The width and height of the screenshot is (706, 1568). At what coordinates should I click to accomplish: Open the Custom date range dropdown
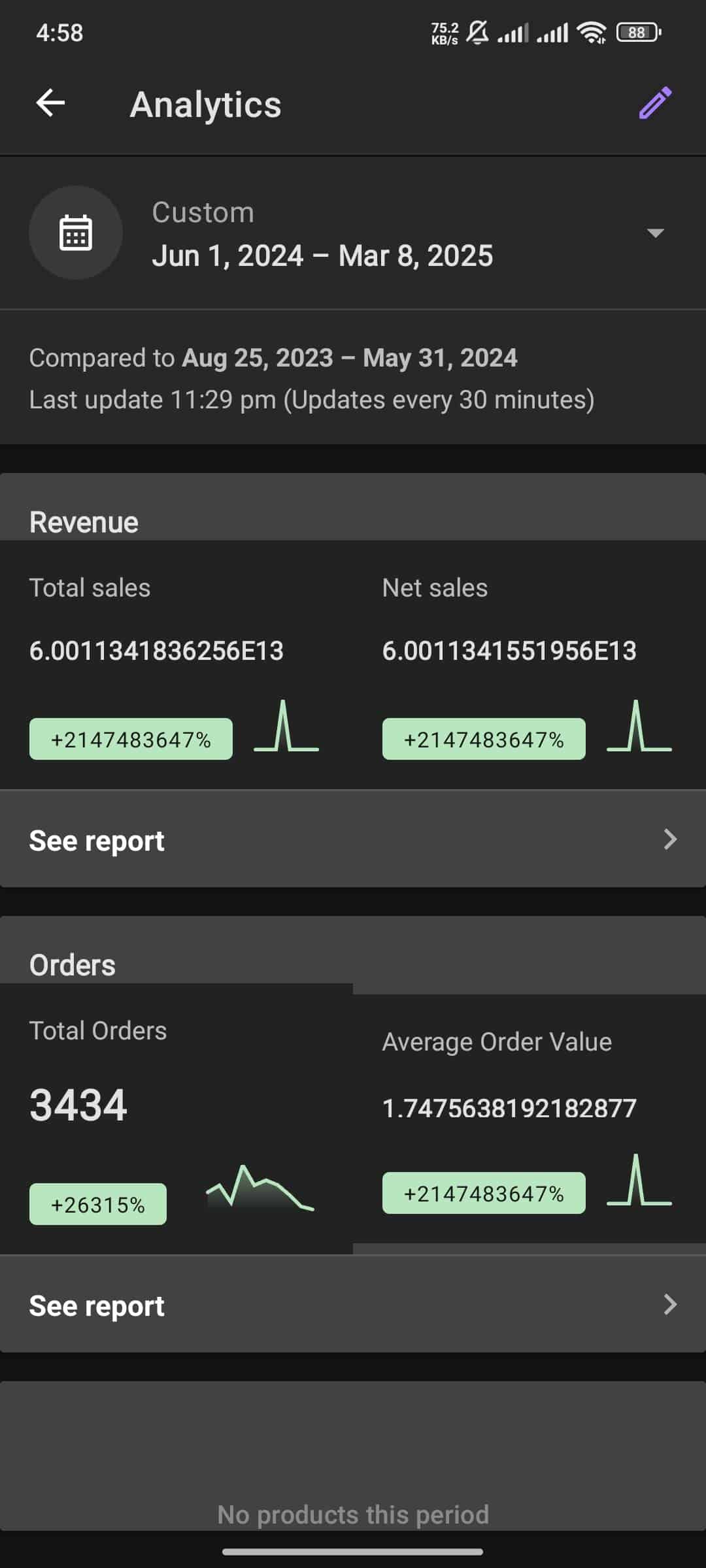pyautogui.click(x=353, y=233)
